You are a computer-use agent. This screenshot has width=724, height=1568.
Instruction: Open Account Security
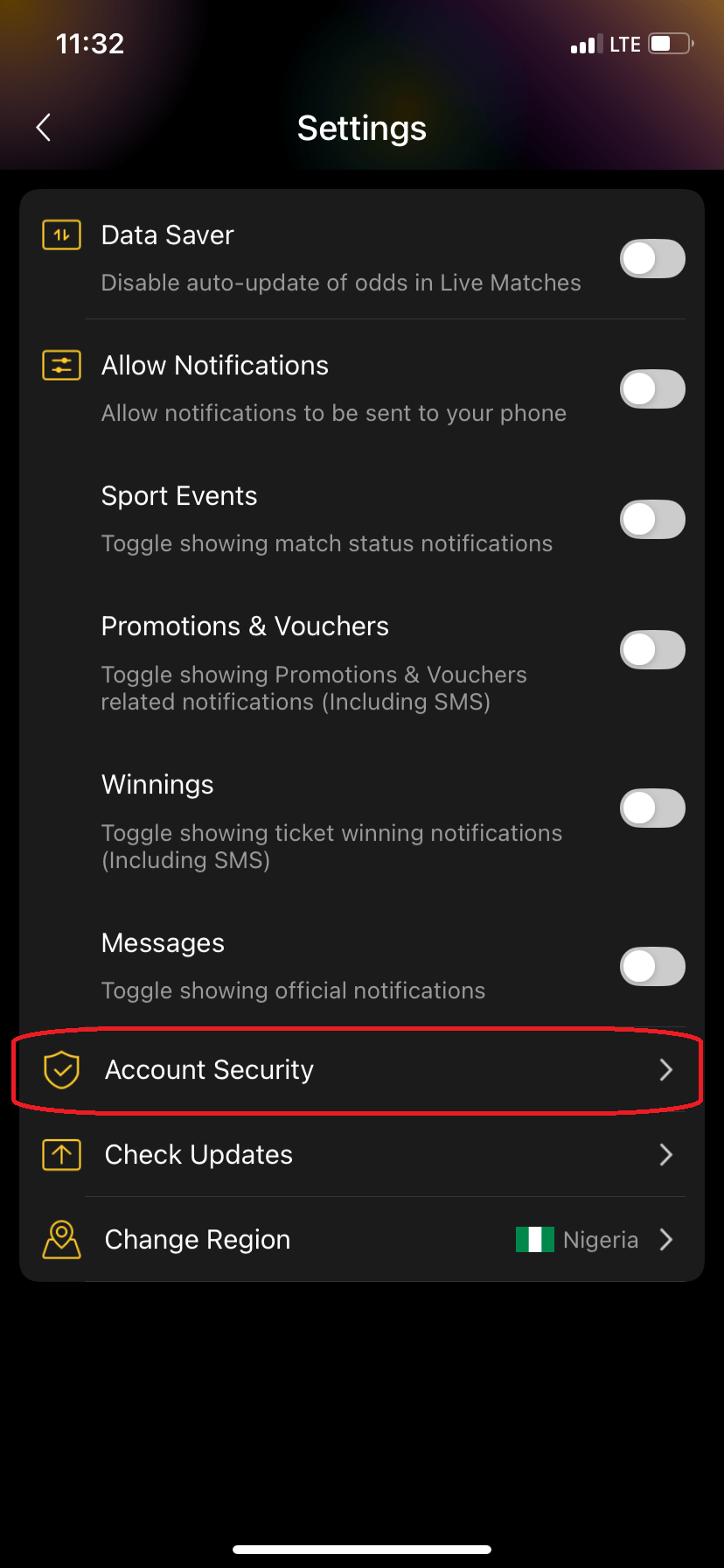[359, 1070]
